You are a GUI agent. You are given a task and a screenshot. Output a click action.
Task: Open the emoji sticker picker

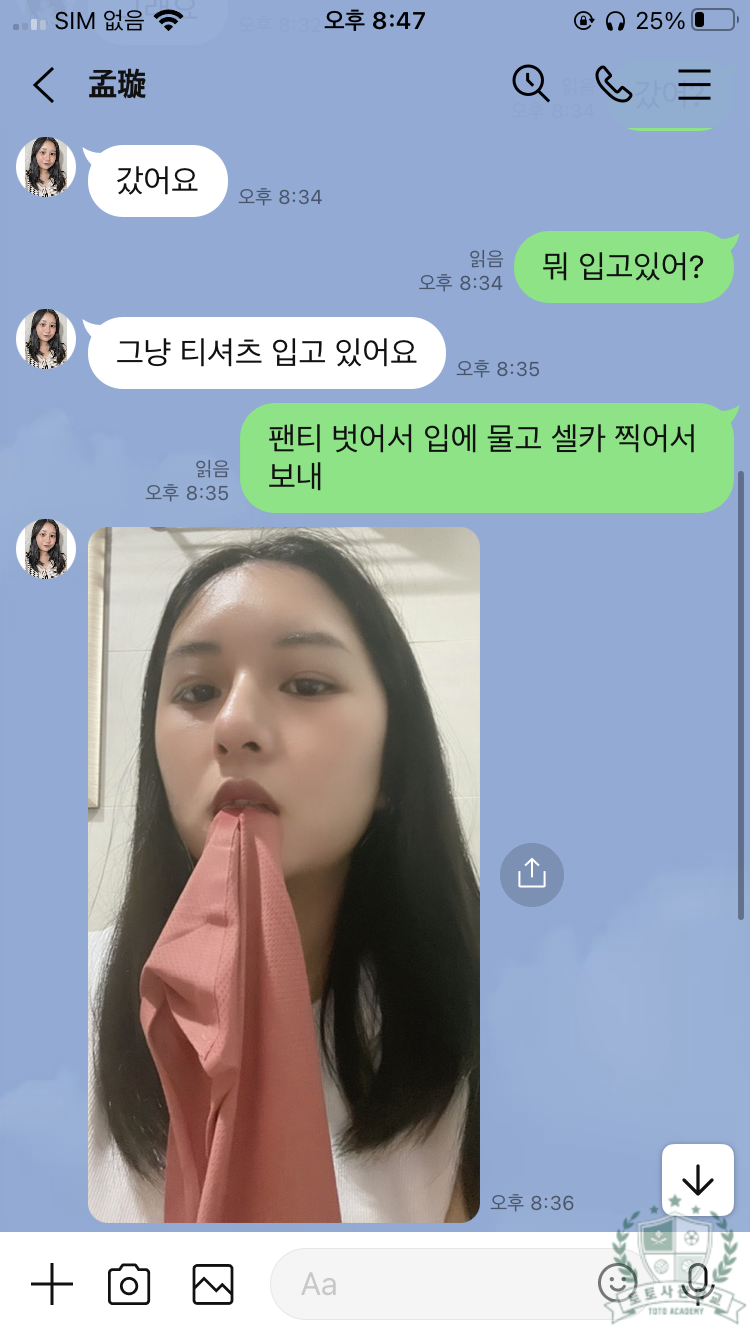pos(617,1283)
